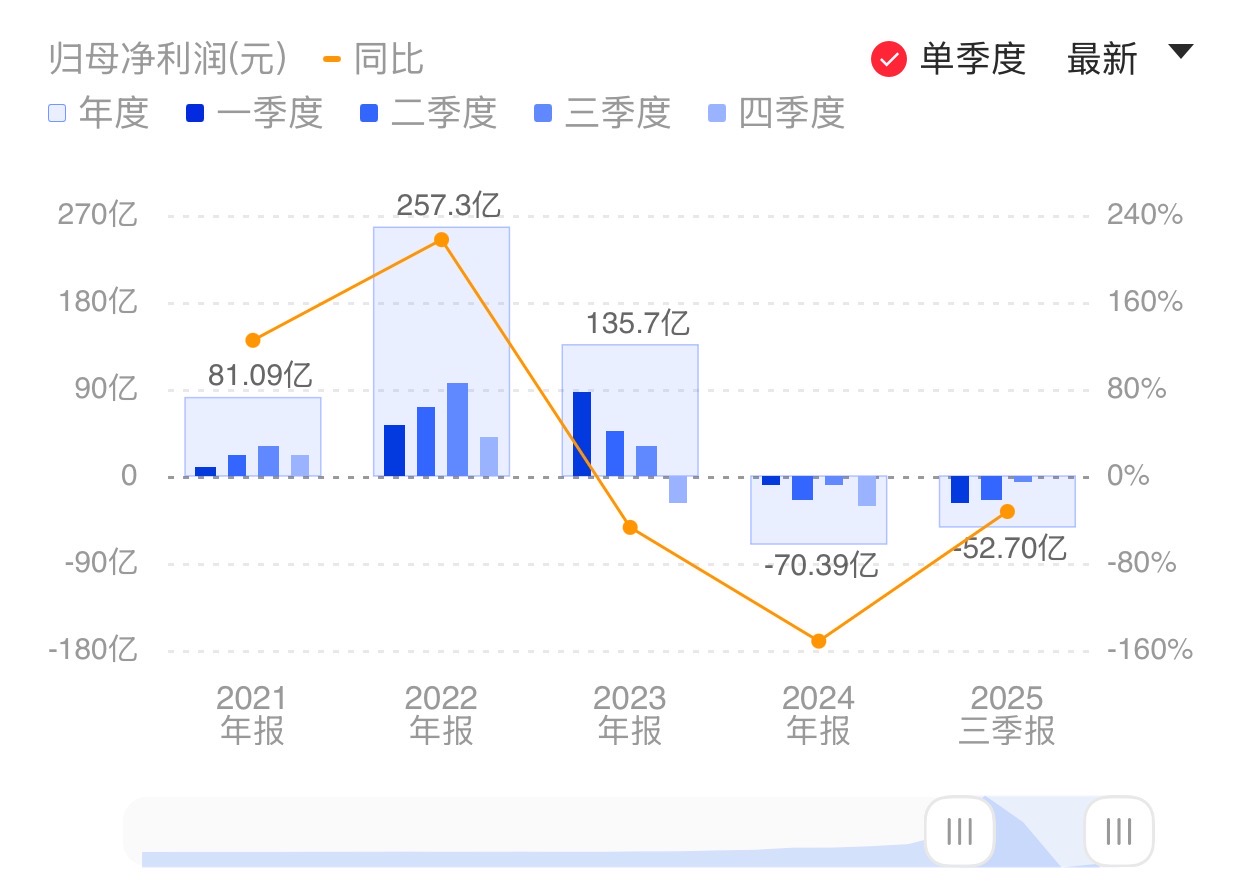The width and height of the screenshot is (1242, 884).
Task: Open the 最新 dropdown
Action: [x=1130, y=59]
